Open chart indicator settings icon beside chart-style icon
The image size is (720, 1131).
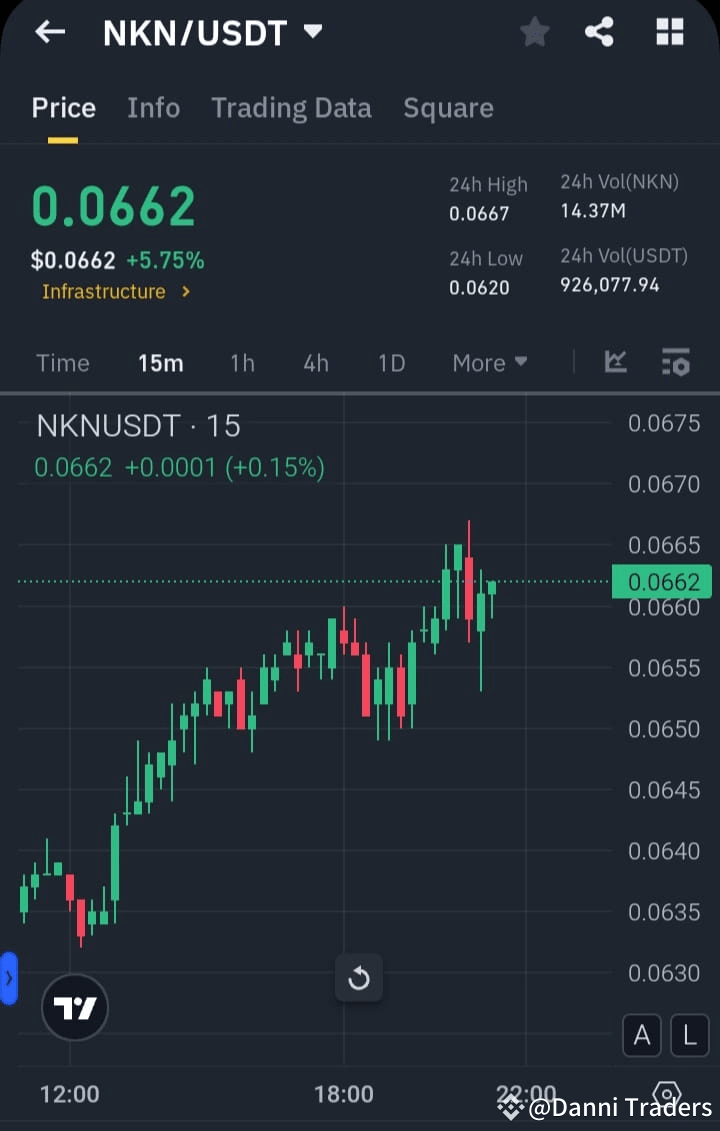pyautogui.click(x=676, y=363)
